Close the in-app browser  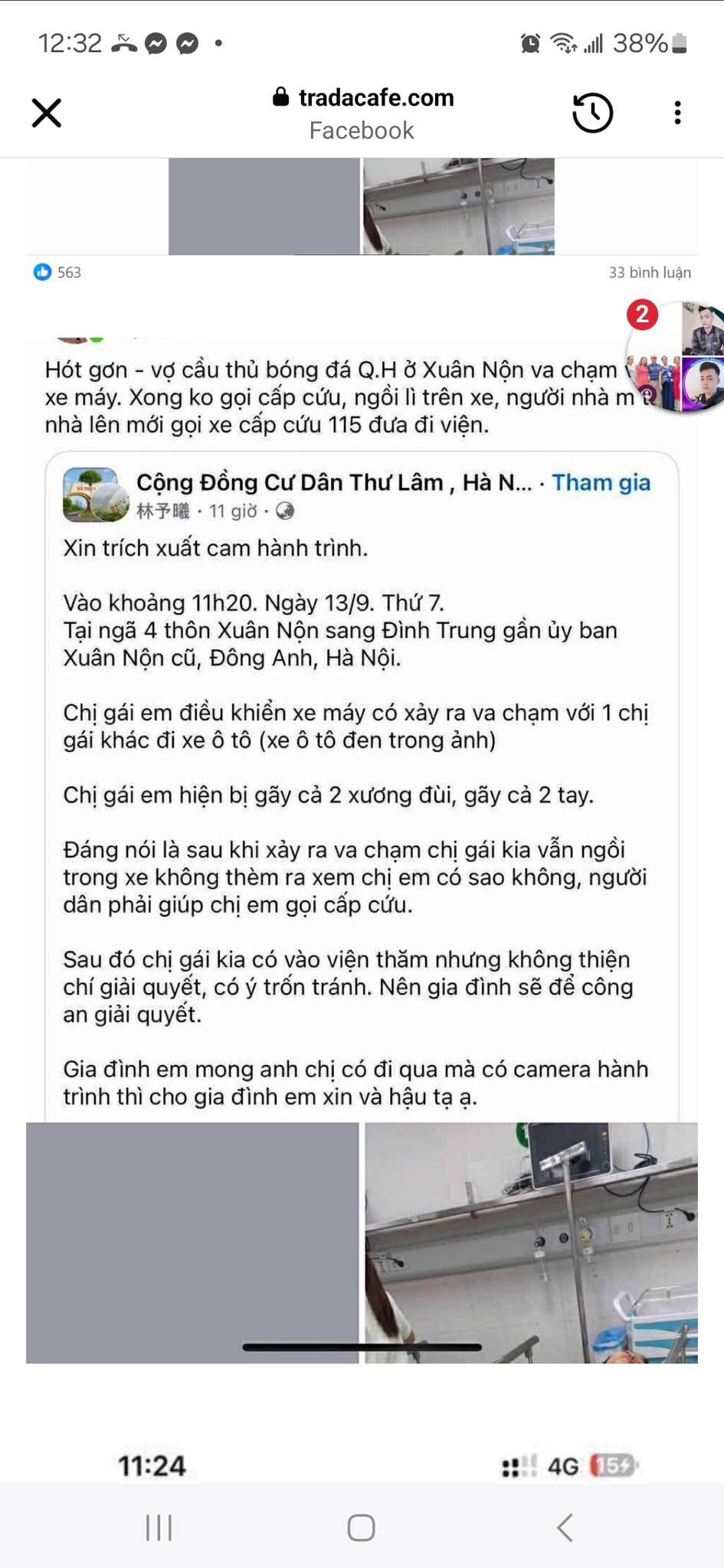[46, 113]
